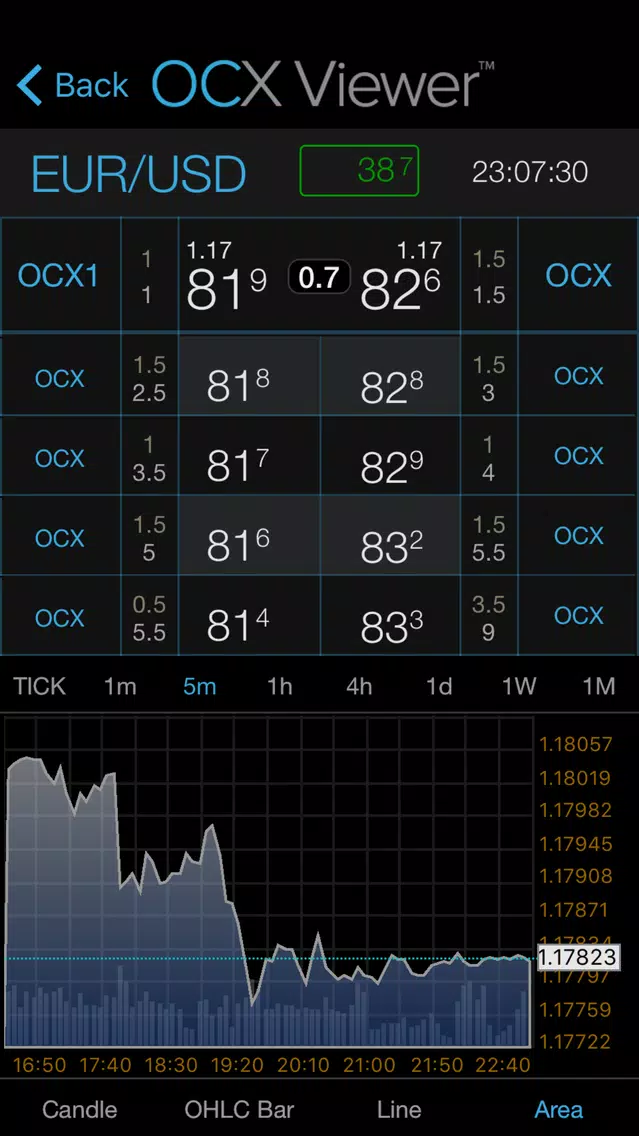Tap the 1.17 82.6 ask price
Viewport: 639px width, 1136px height.
(x=402, y=275)
